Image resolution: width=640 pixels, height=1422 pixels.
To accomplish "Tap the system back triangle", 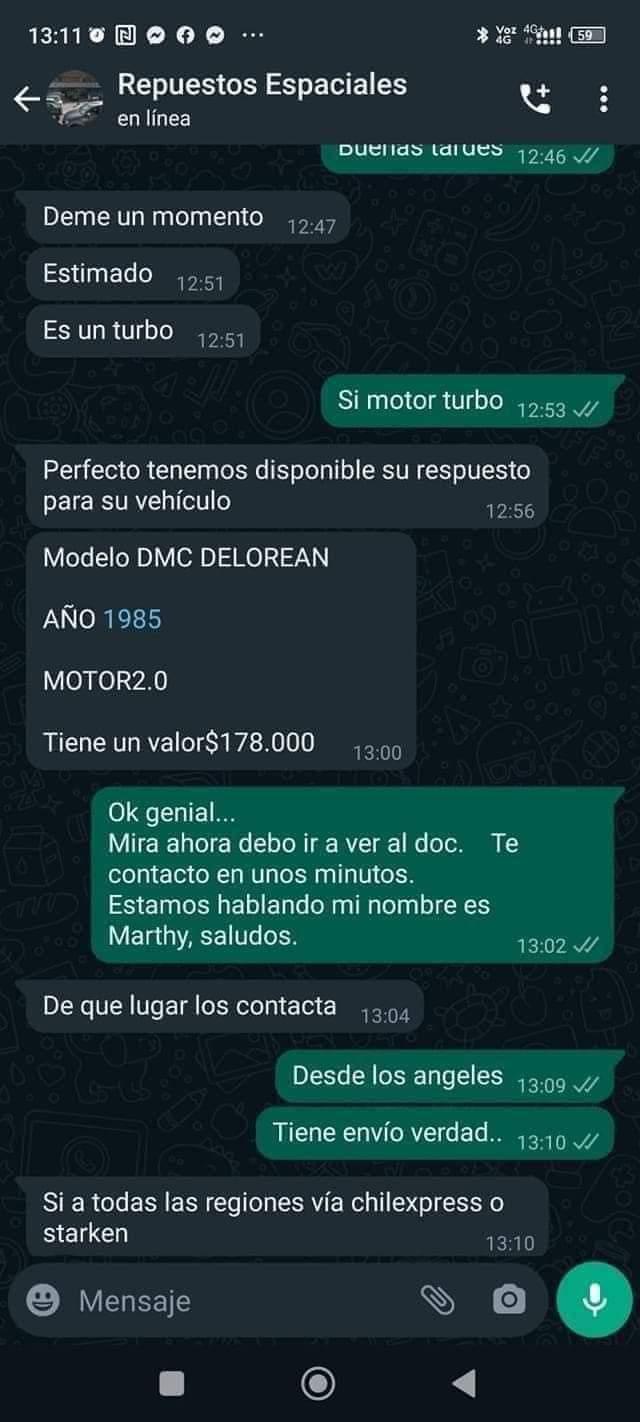I will click(463, 1383).
